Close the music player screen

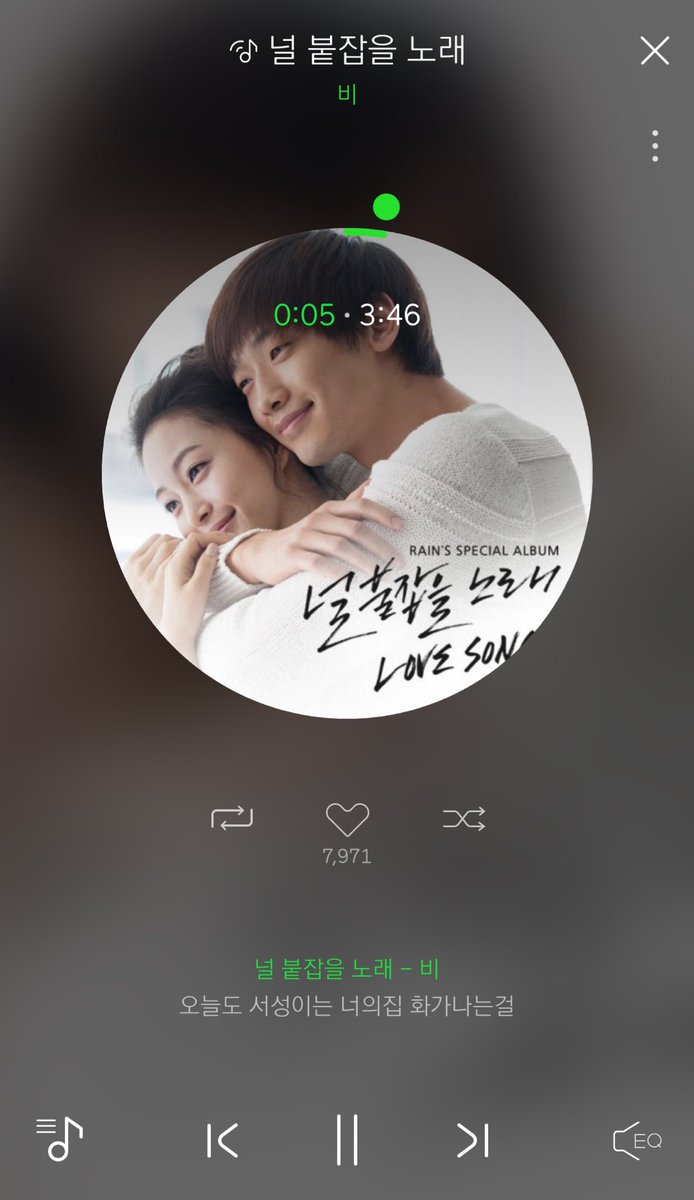point(654,51)
